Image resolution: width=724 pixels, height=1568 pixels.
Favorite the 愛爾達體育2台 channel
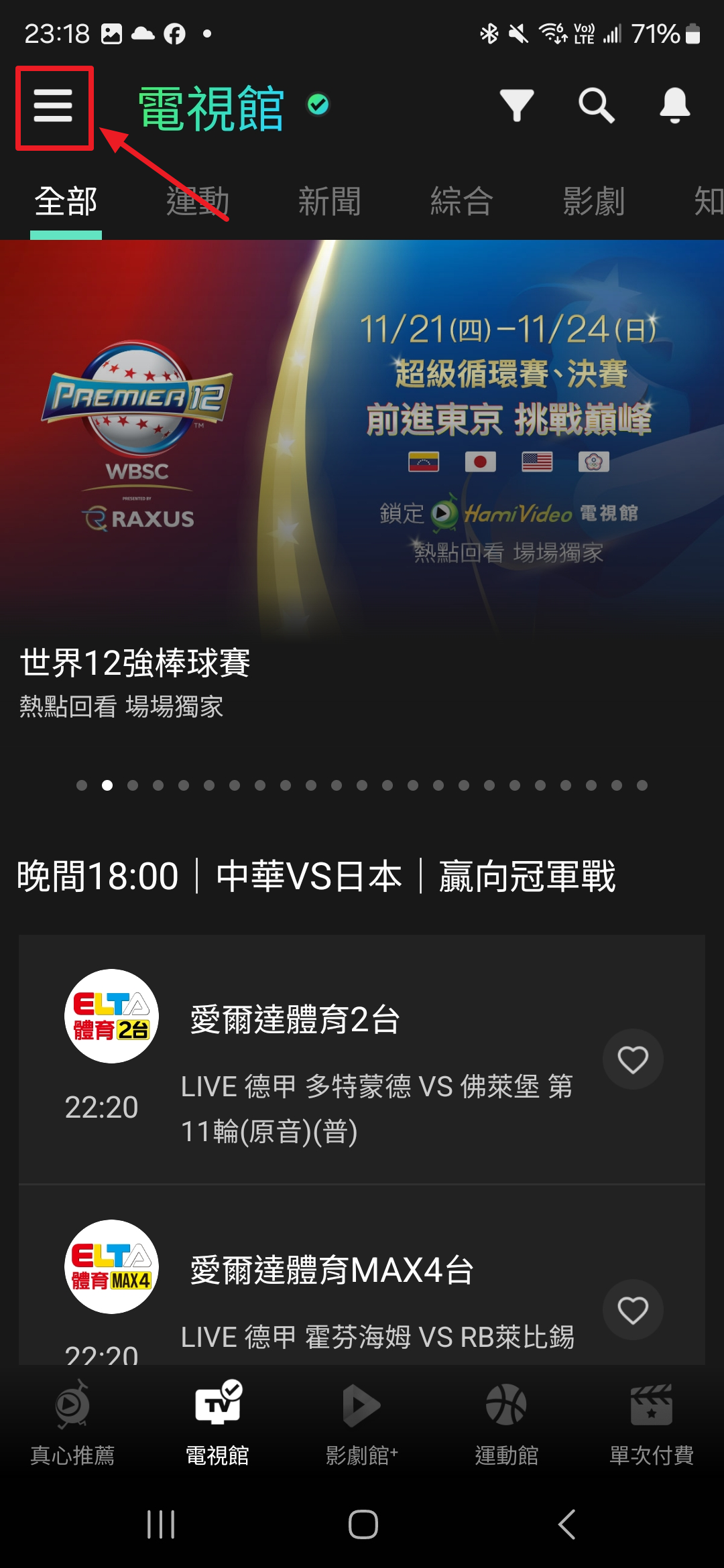pyautogui.click(x=633, y=1059)
